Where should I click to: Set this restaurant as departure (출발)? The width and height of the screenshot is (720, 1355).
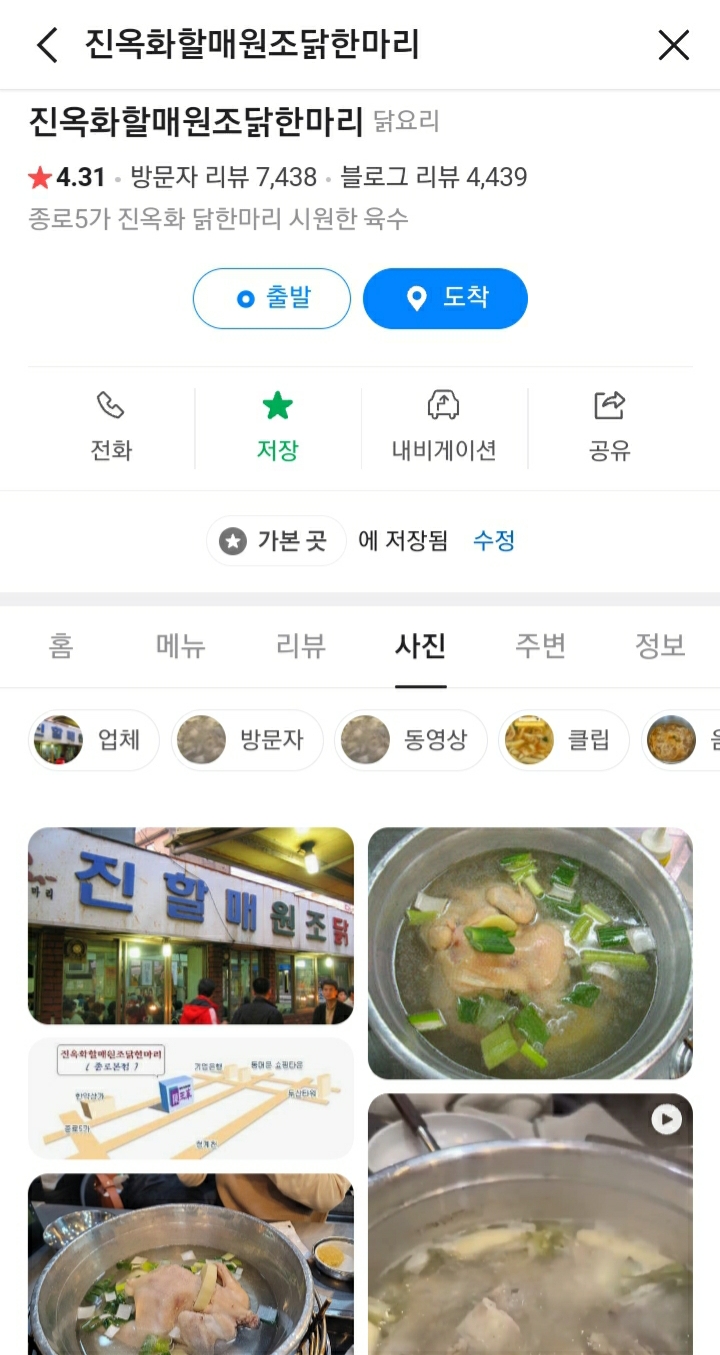tap(272, 298)
